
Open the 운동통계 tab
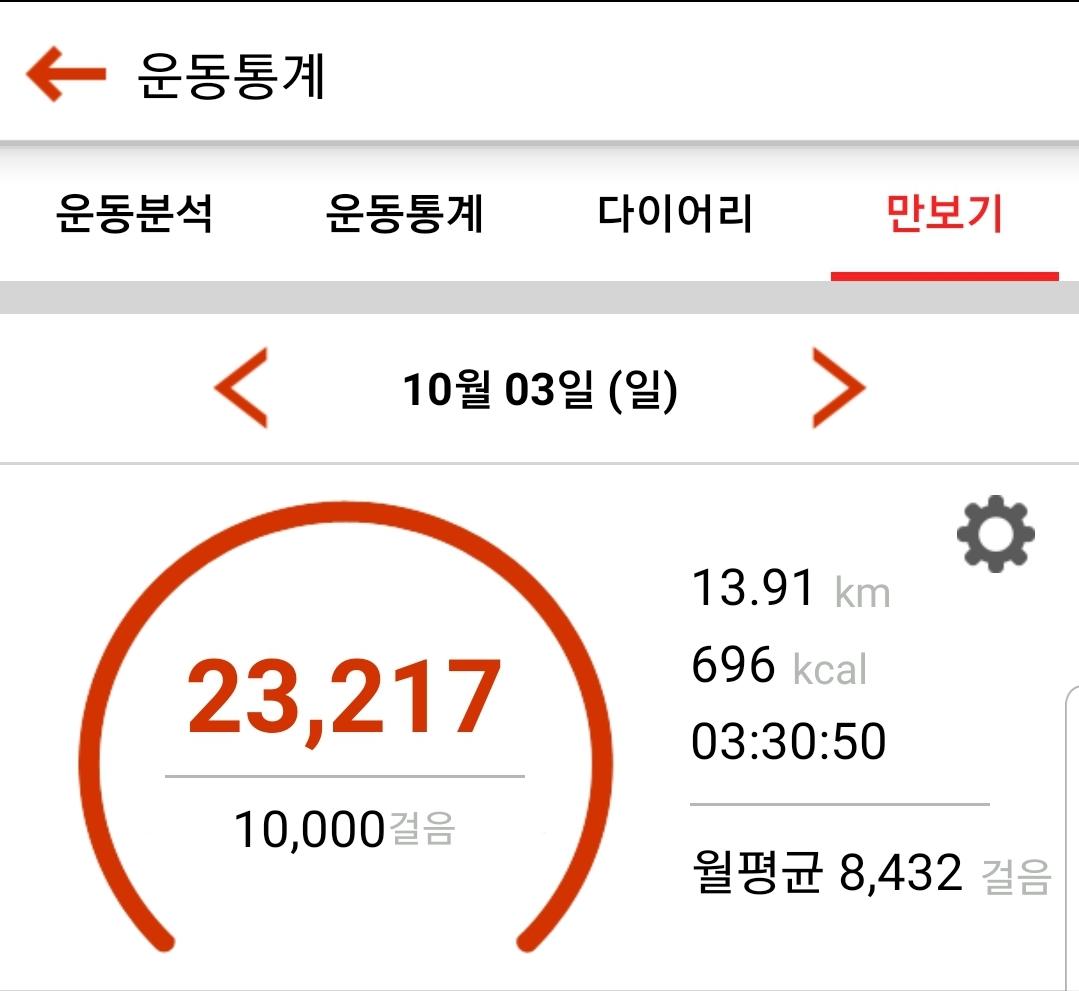tap(404, 214)
